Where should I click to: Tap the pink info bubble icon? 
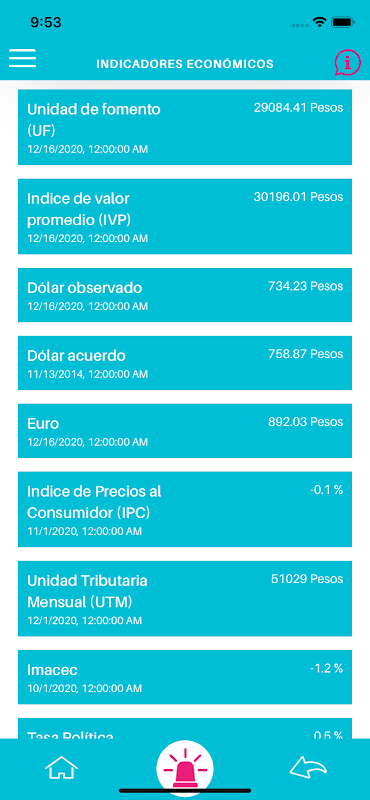(x=348, y=63)
